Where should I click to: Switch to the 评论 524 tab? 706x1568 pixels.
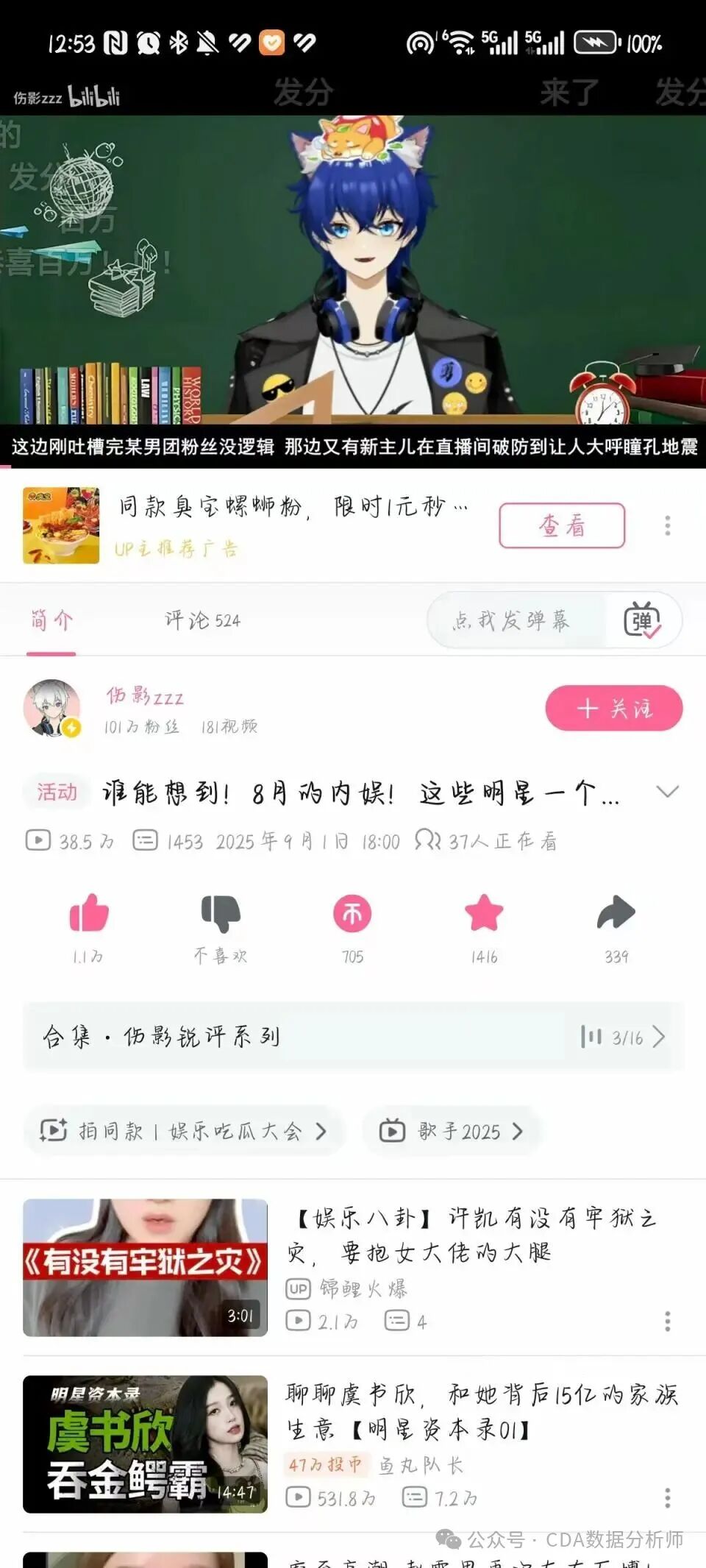(x=202, y=620)
